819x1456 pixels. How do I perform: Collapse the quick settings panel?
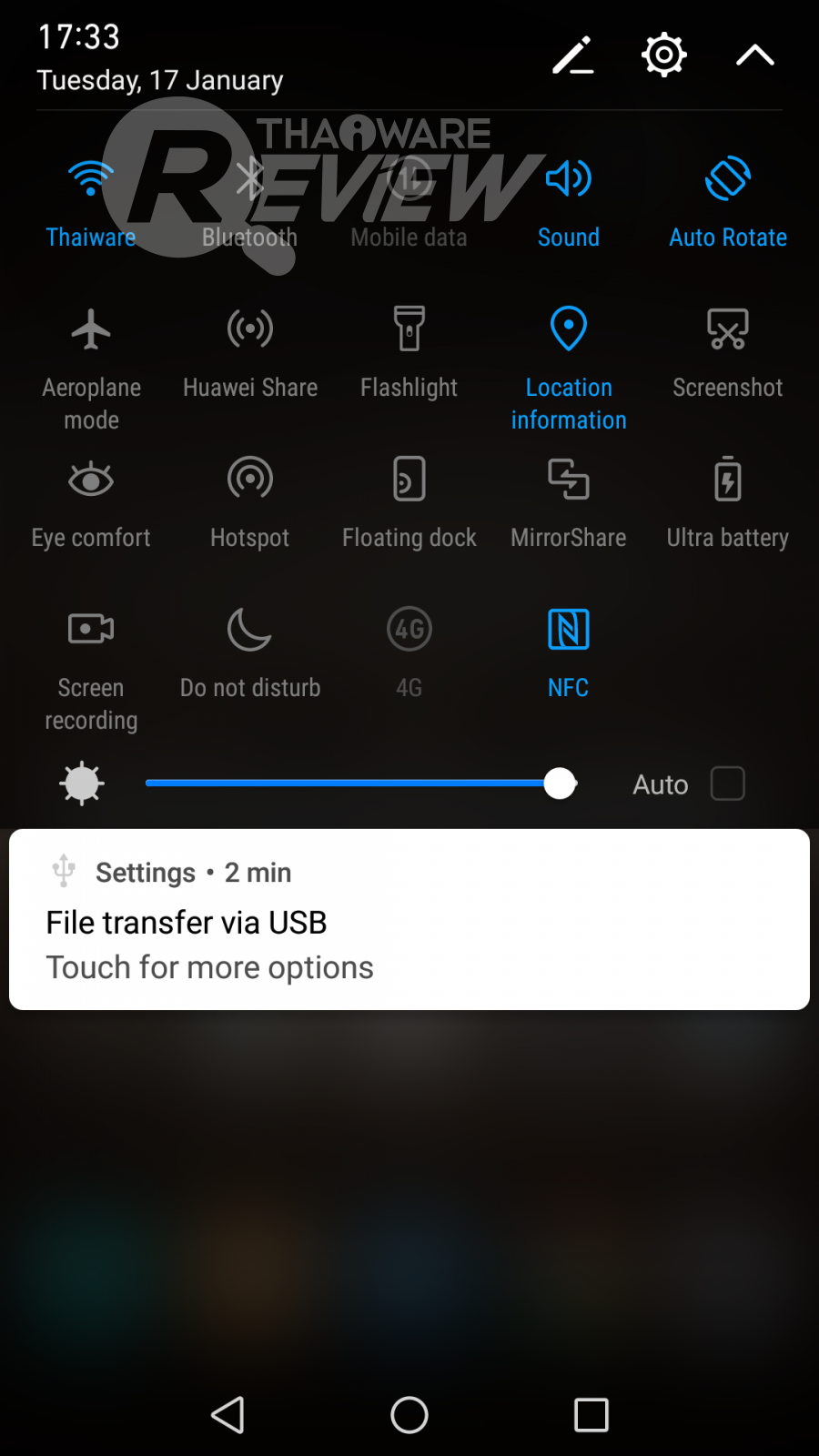pos(754,56)
